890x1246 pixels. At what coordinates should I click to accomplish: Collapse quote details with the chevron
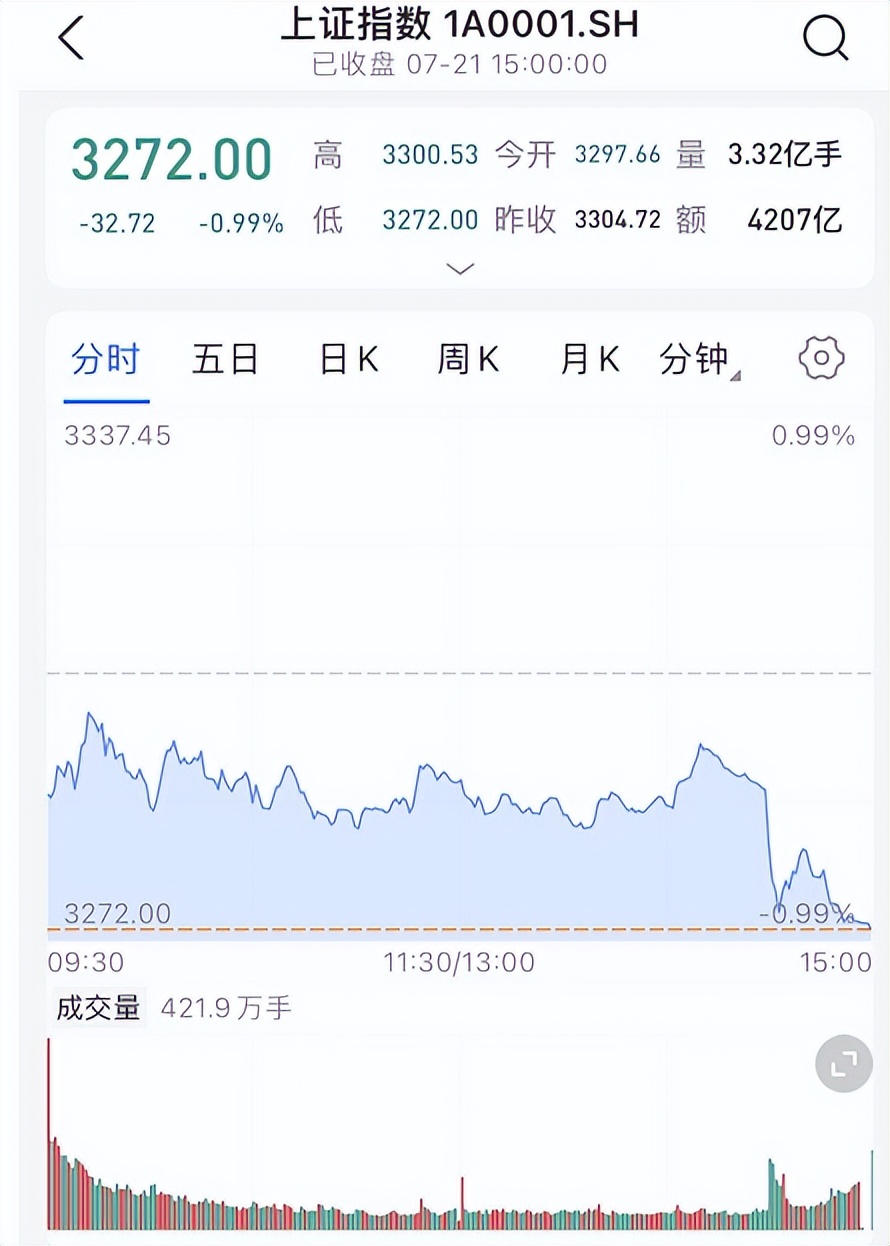[x=459, y=269]
